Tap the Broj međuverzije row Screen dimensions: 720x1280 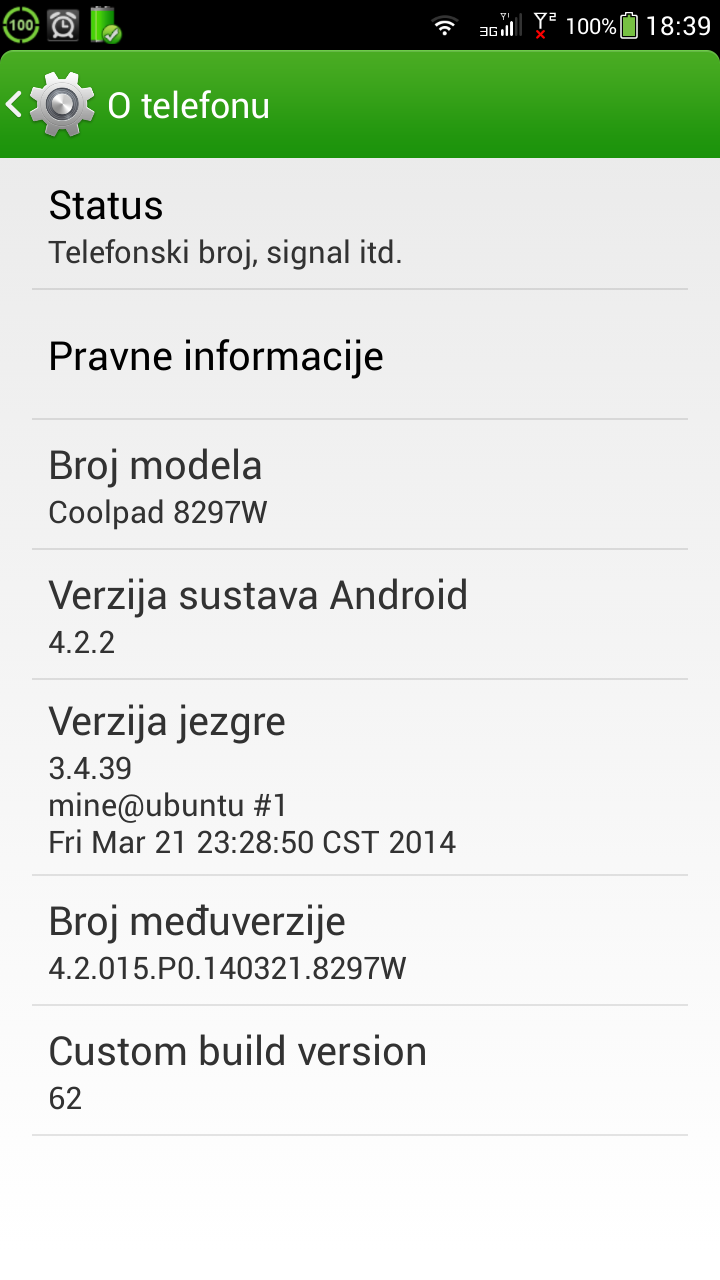360,942
